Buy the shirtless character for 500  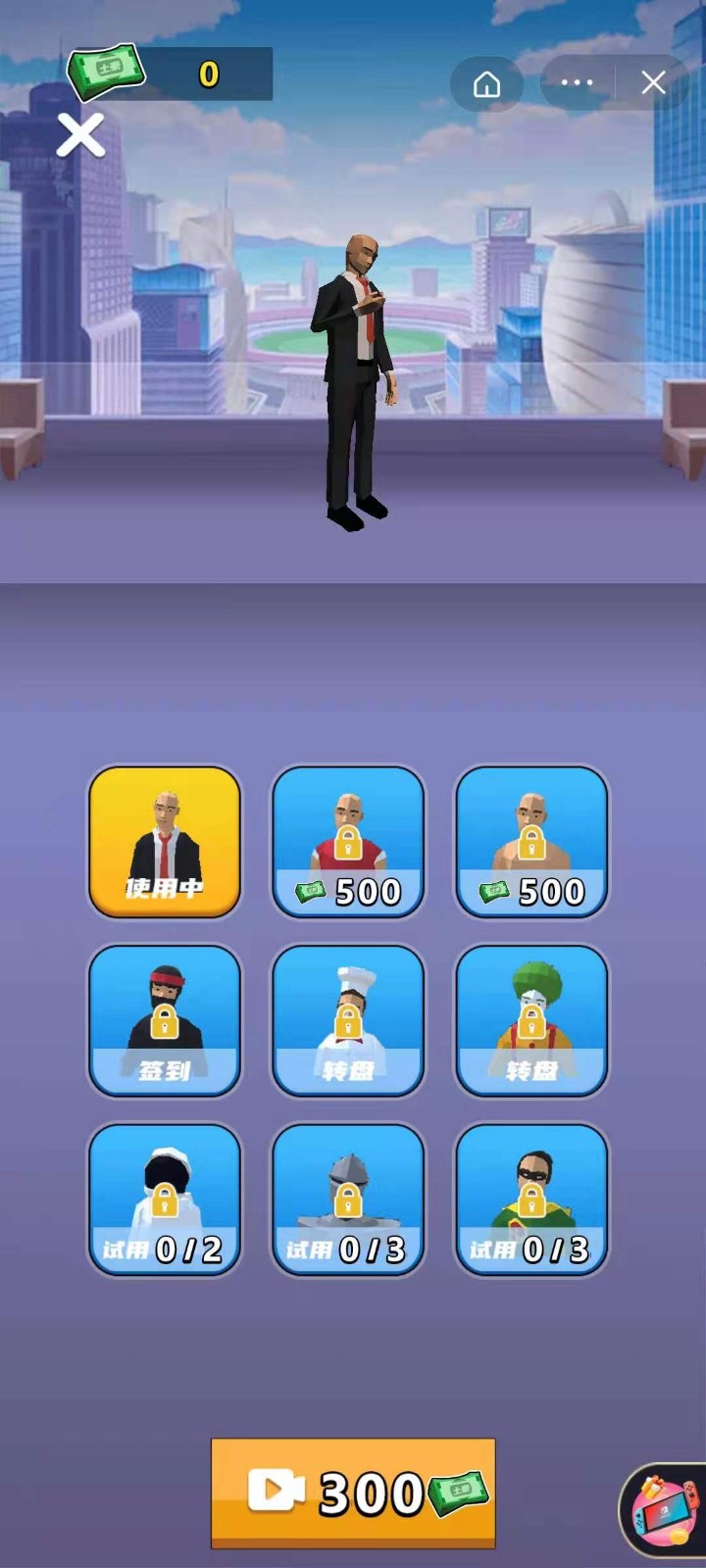click(x=531, y=842)
